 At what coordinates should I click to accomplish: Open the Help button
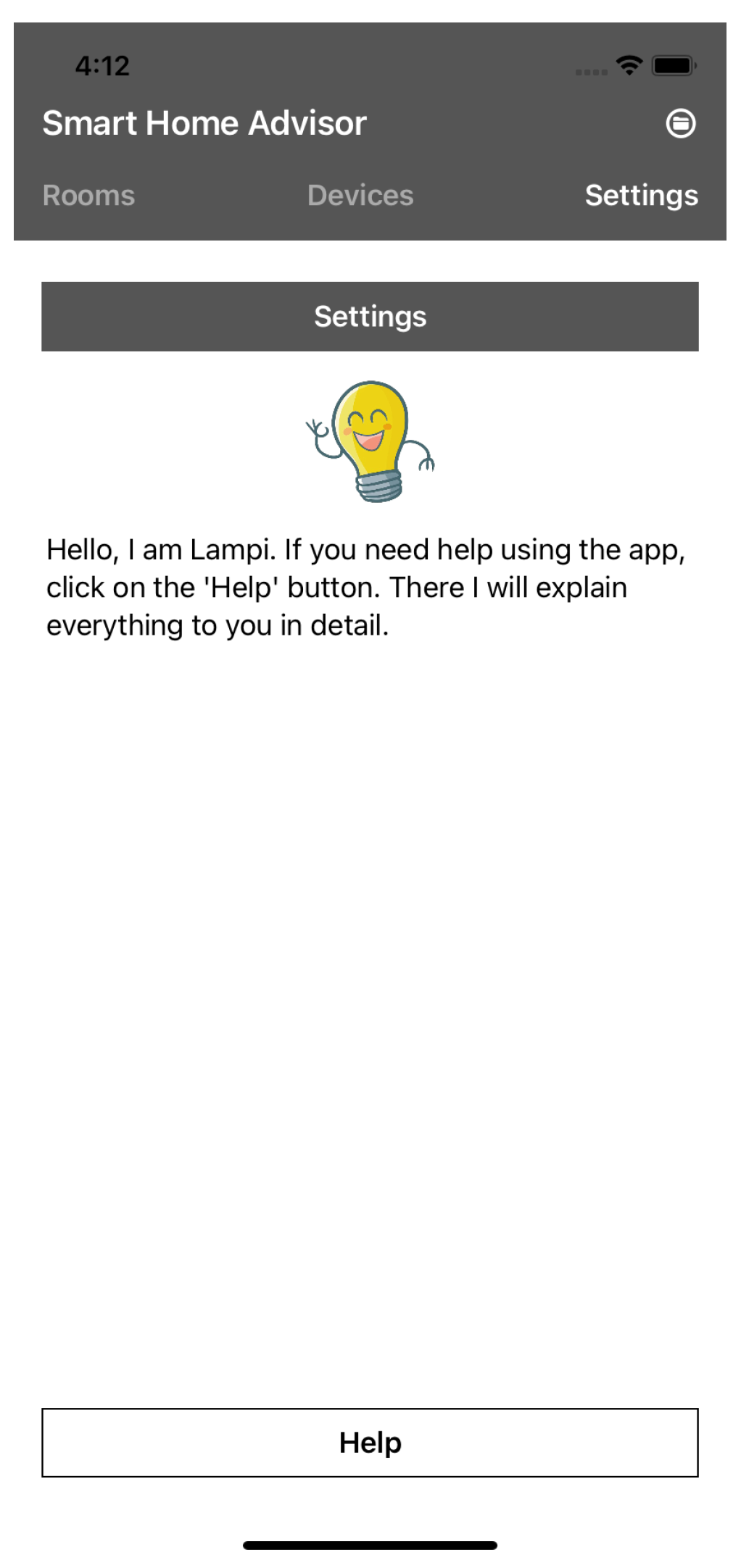click(370, 1442)
